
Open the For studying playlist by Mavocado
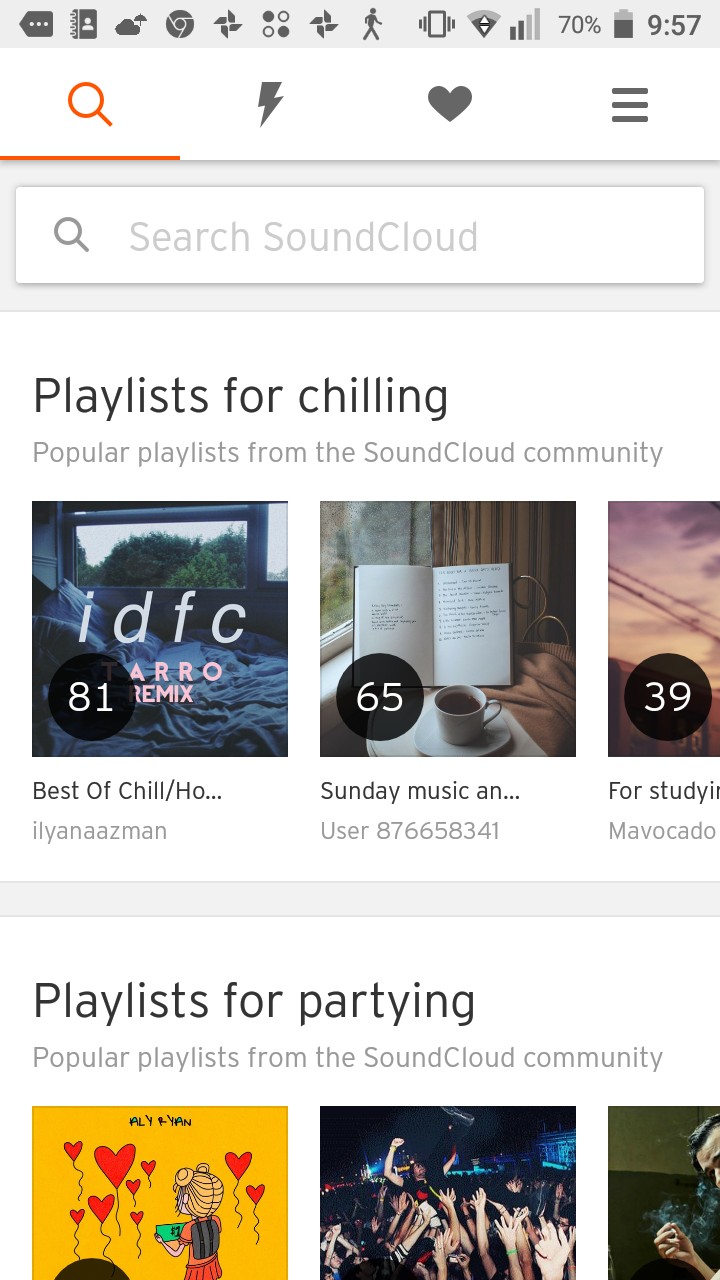tap(664, 629)
